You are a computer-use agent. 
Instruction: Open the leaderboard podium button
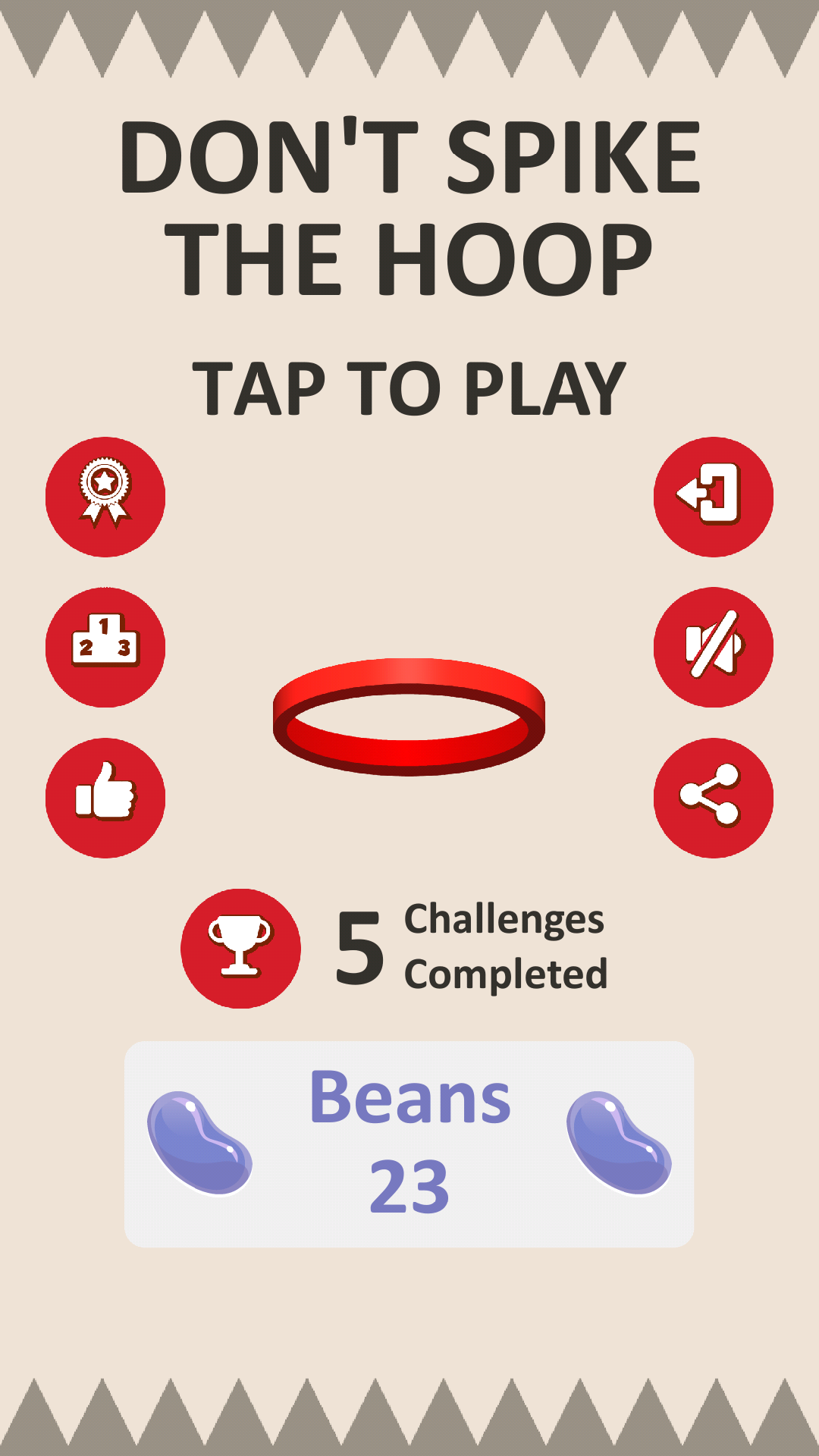click(x=105, y=647)
